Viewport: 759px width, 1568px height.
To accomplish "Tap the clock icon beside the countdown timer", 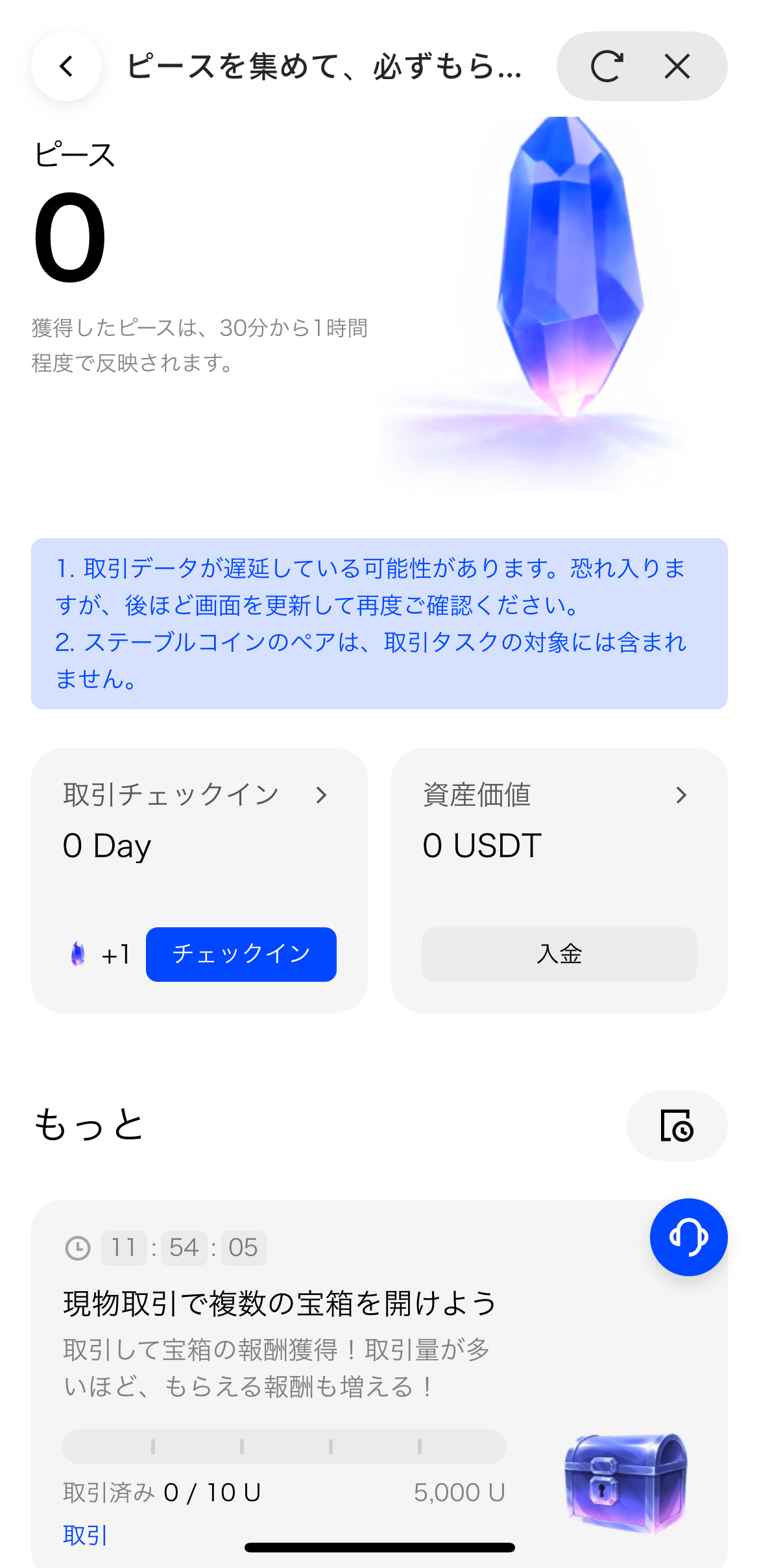I will [x=78, y=1247].
